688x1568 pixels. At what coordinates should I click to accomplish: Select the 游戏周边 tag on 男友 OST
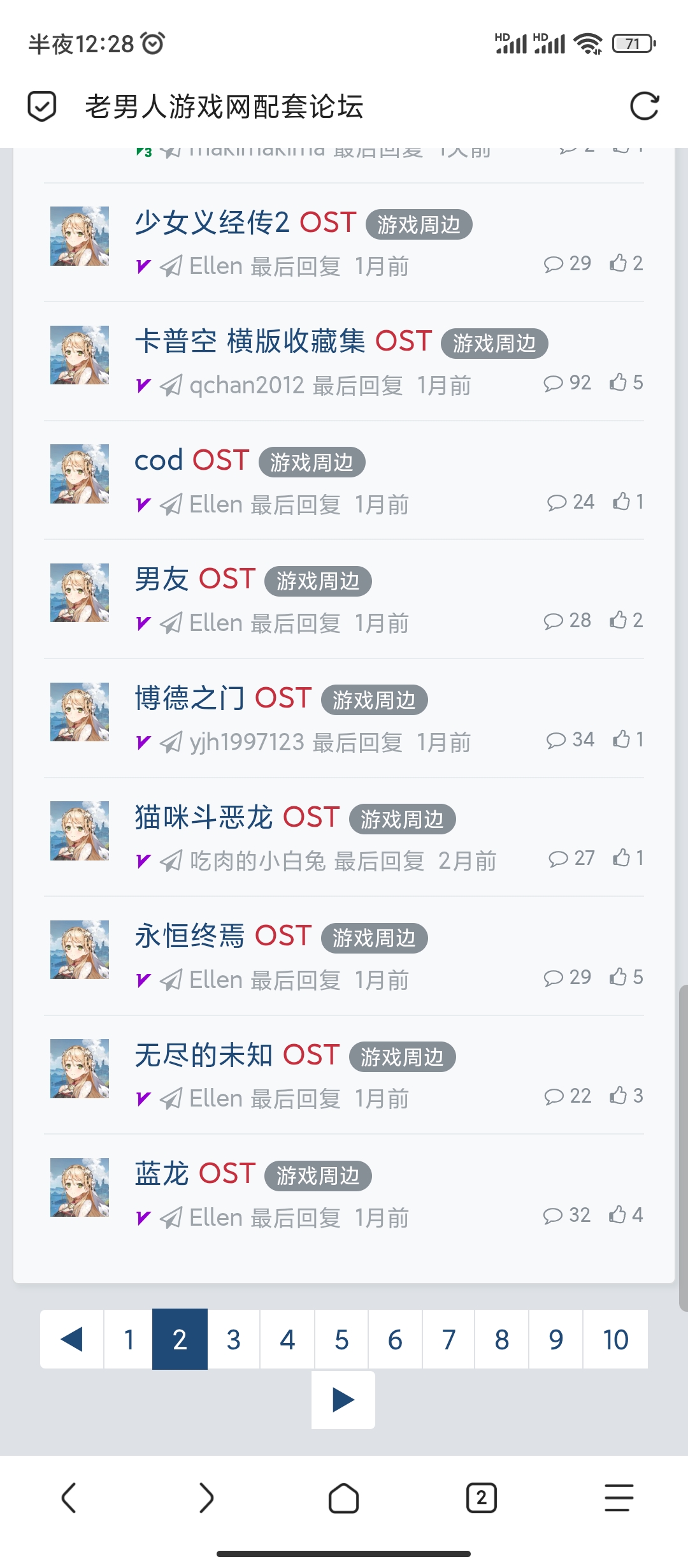[x=317, y=581]
